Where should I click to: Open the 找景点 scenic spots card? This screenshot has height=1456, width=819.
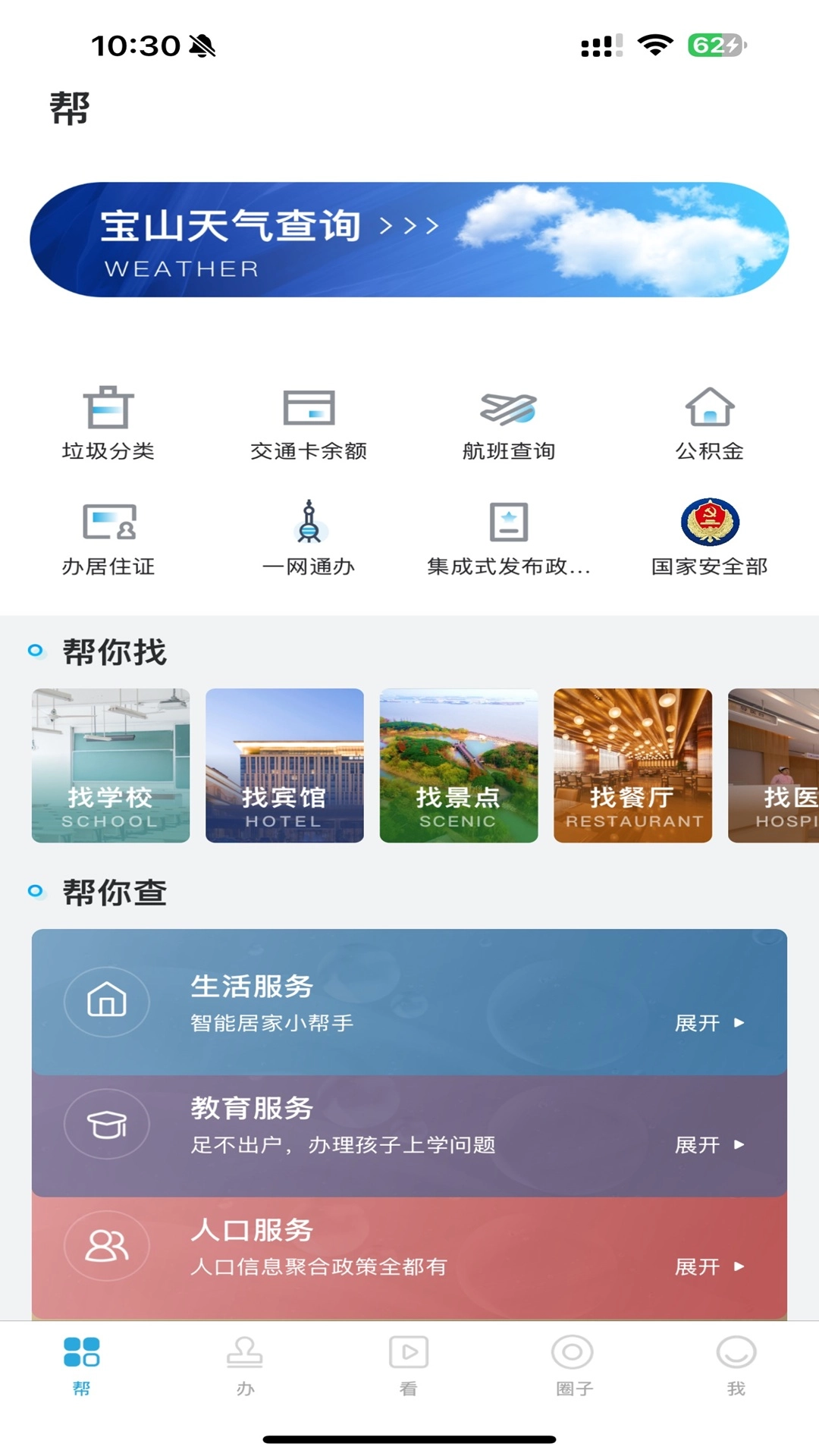459,766
